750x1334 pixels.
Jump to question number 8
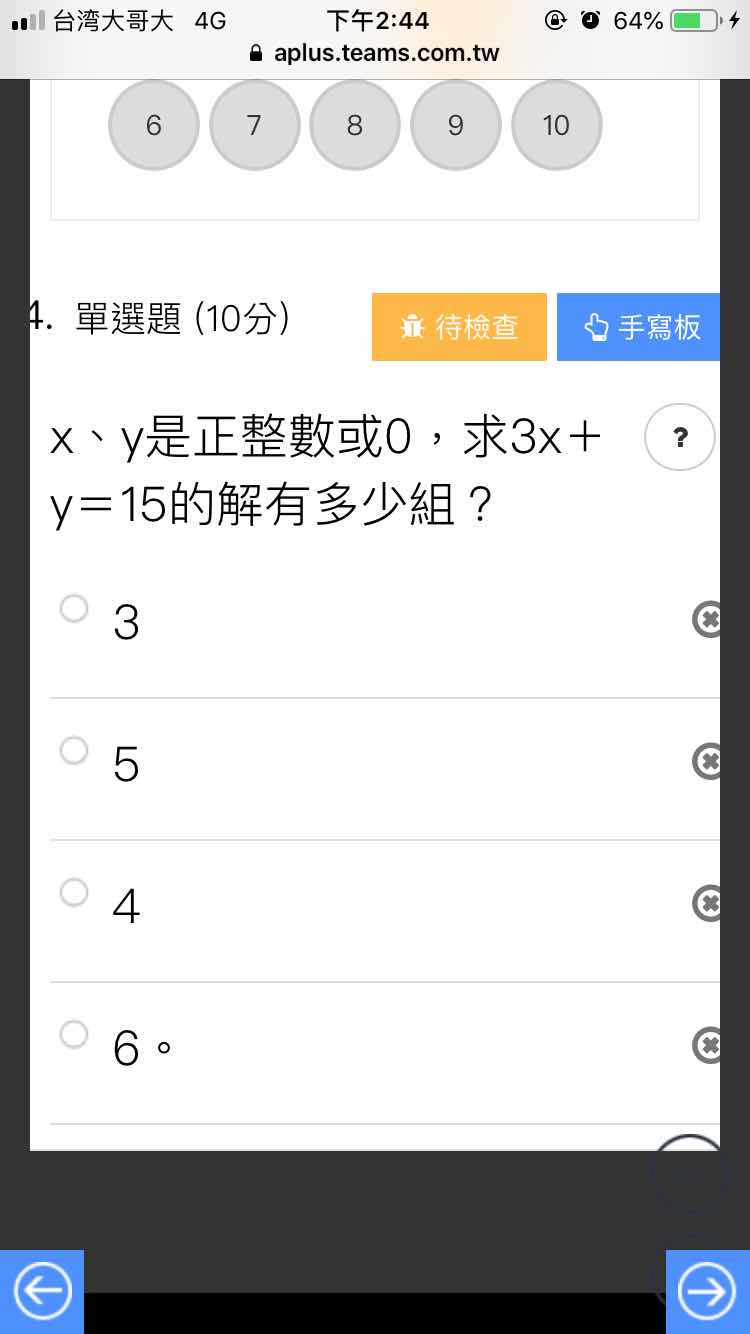coord(355,125)
